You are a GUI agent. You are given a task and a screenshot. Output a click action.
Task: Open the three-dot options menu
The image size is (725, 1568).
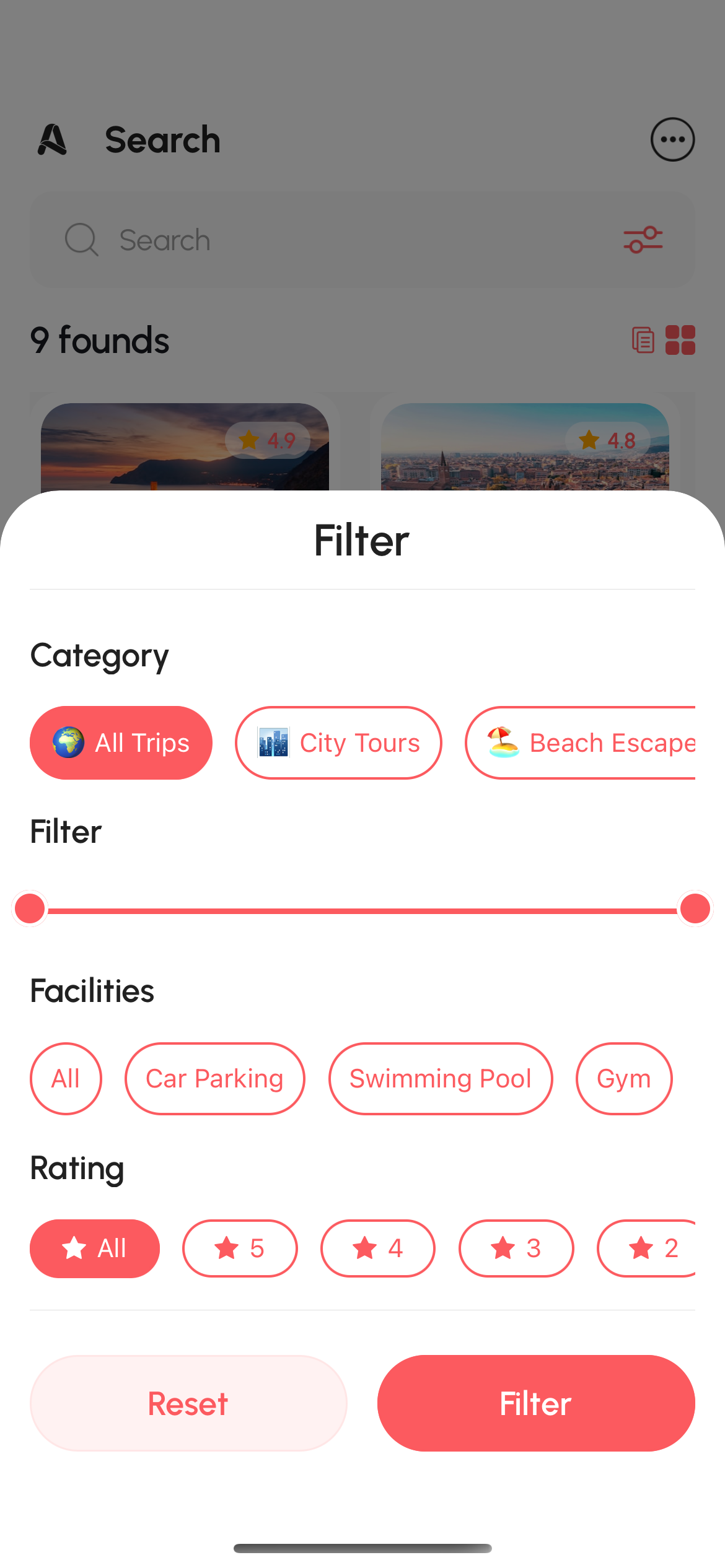(672, 139)
